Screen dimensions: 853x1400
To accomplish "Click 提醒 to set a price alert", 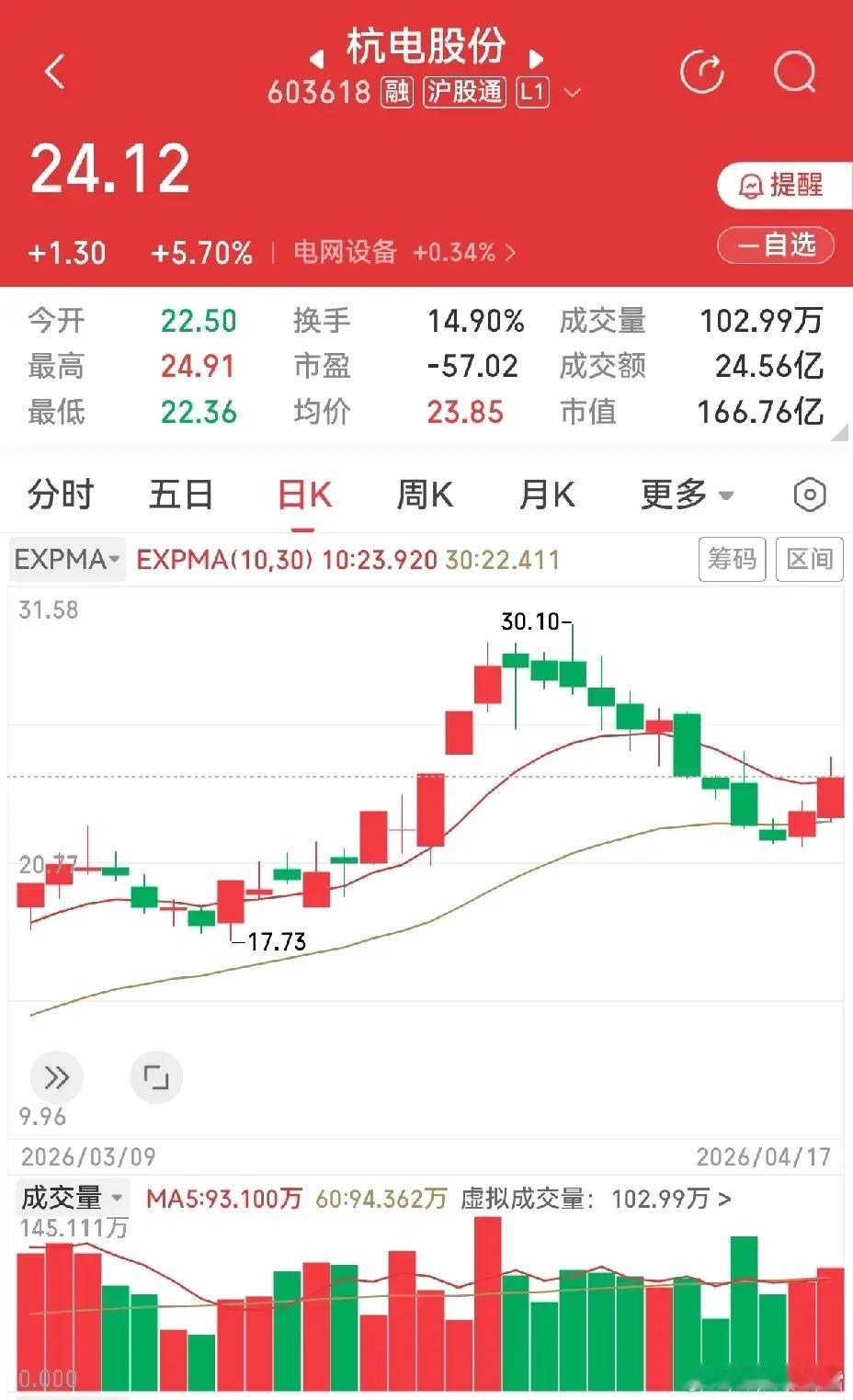I will [782, 185].
